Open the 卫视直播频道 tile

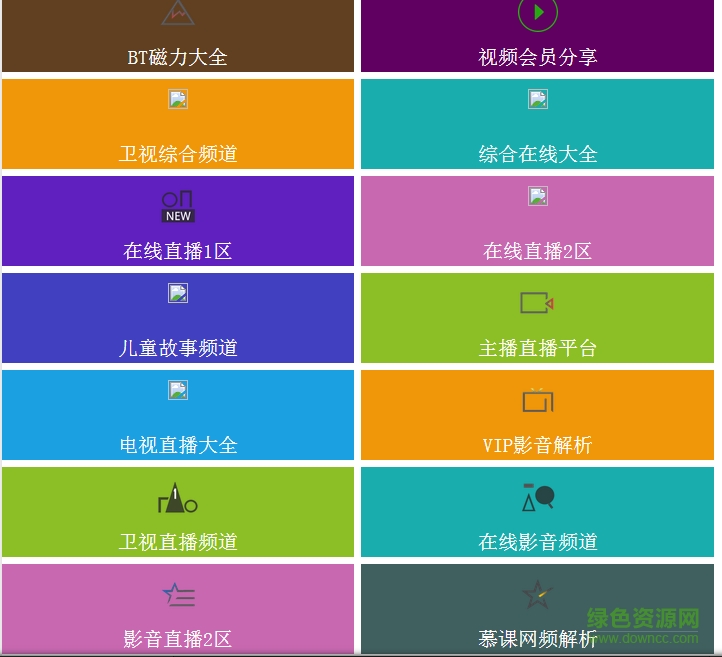178,512
